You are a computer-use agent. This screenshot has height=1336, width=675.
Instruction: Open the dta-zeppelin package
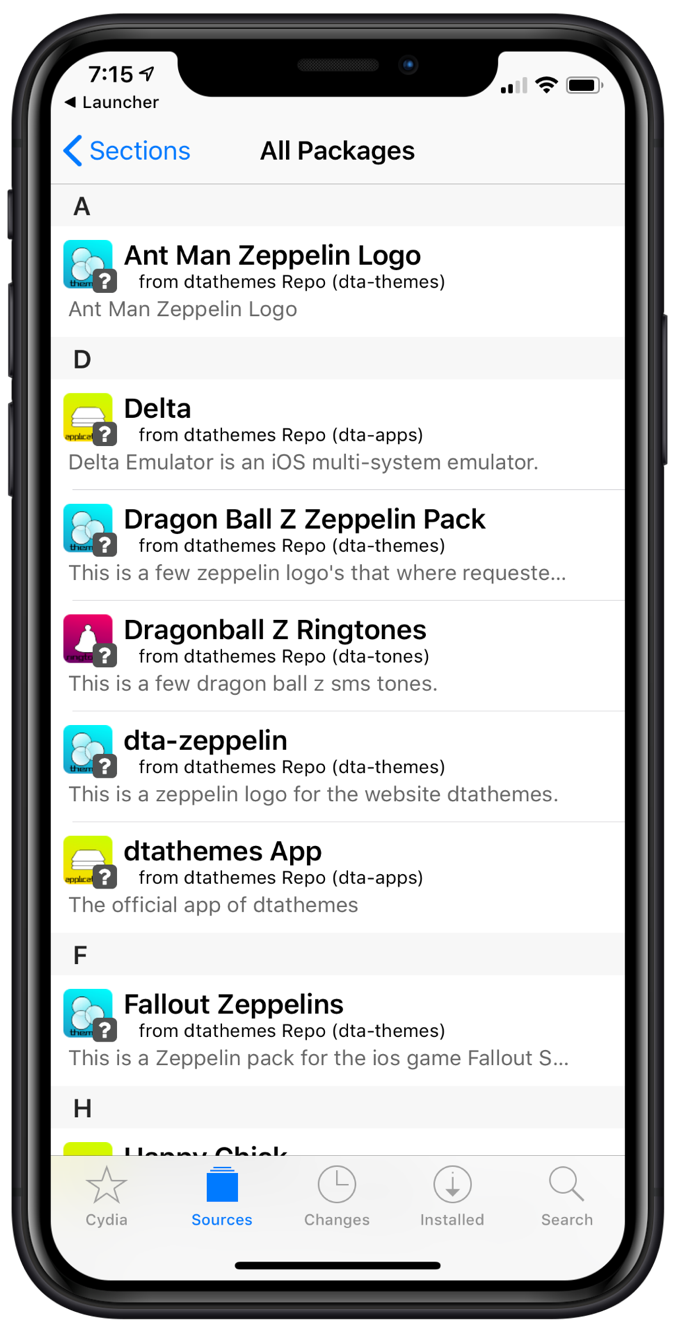[337, 767]
